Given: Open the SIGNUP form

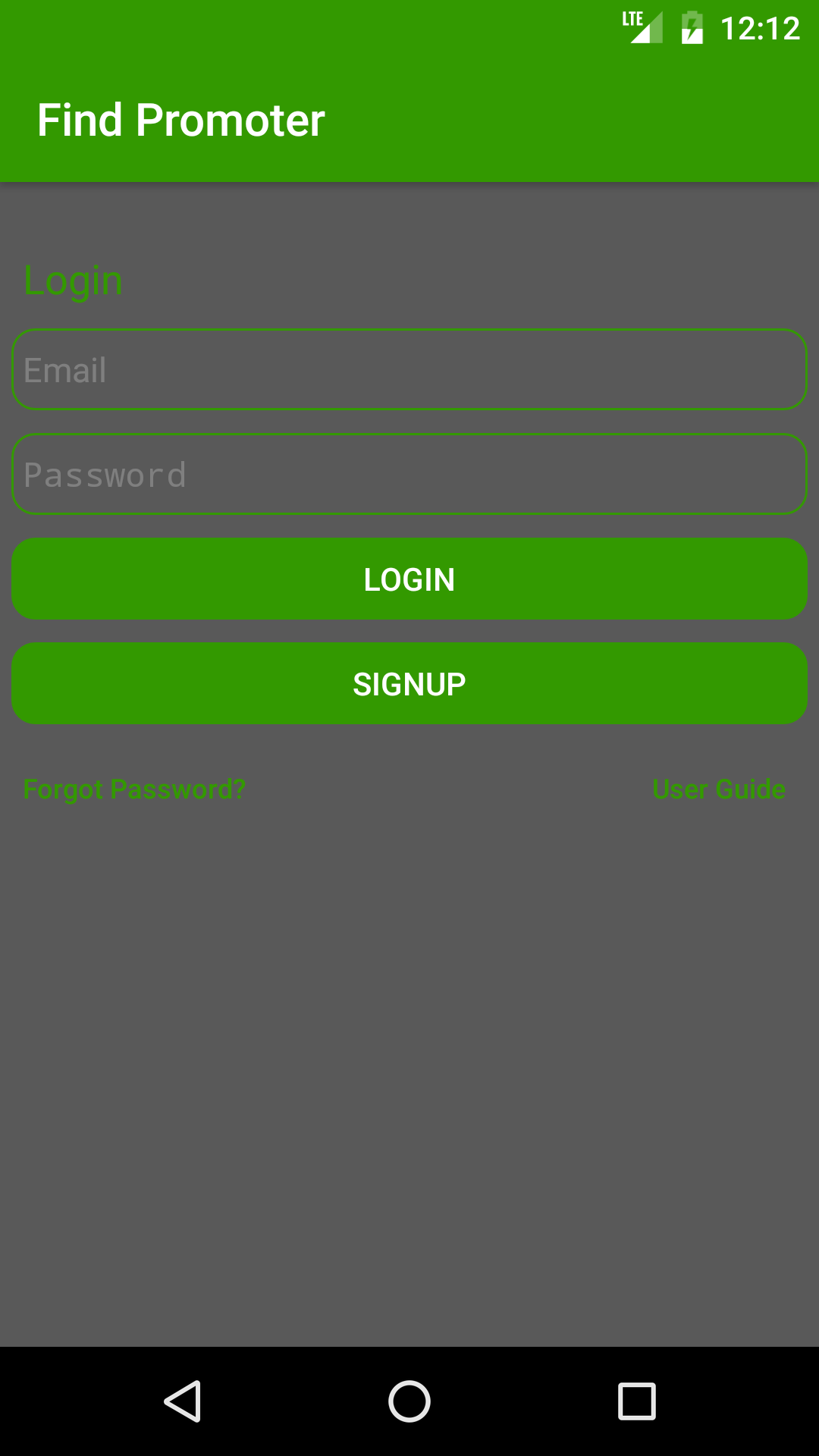Looking at the screenshot, I should pyautogui.click(x=409, y=683).
